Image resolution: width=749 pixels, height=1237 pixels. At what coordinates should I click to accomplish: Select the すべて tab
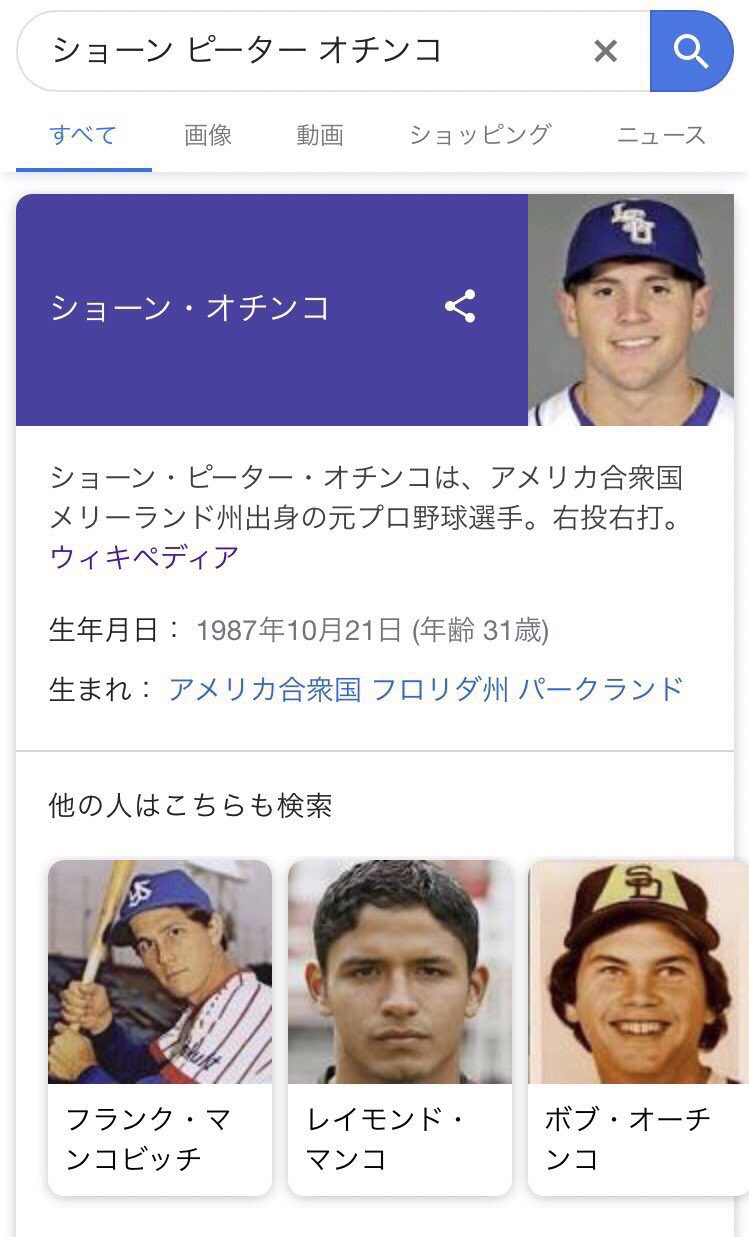pyautogui.click(x=83, y=135)
